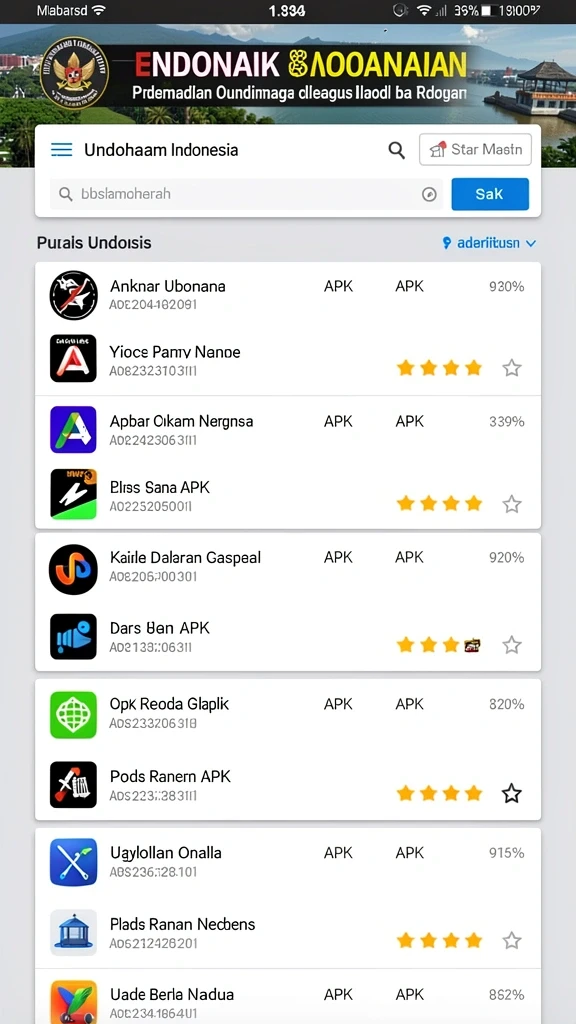Screen dimensions: 576x1024
Task: Open the Anknar Ubonana app row
Action: click(x=288, y=295)
